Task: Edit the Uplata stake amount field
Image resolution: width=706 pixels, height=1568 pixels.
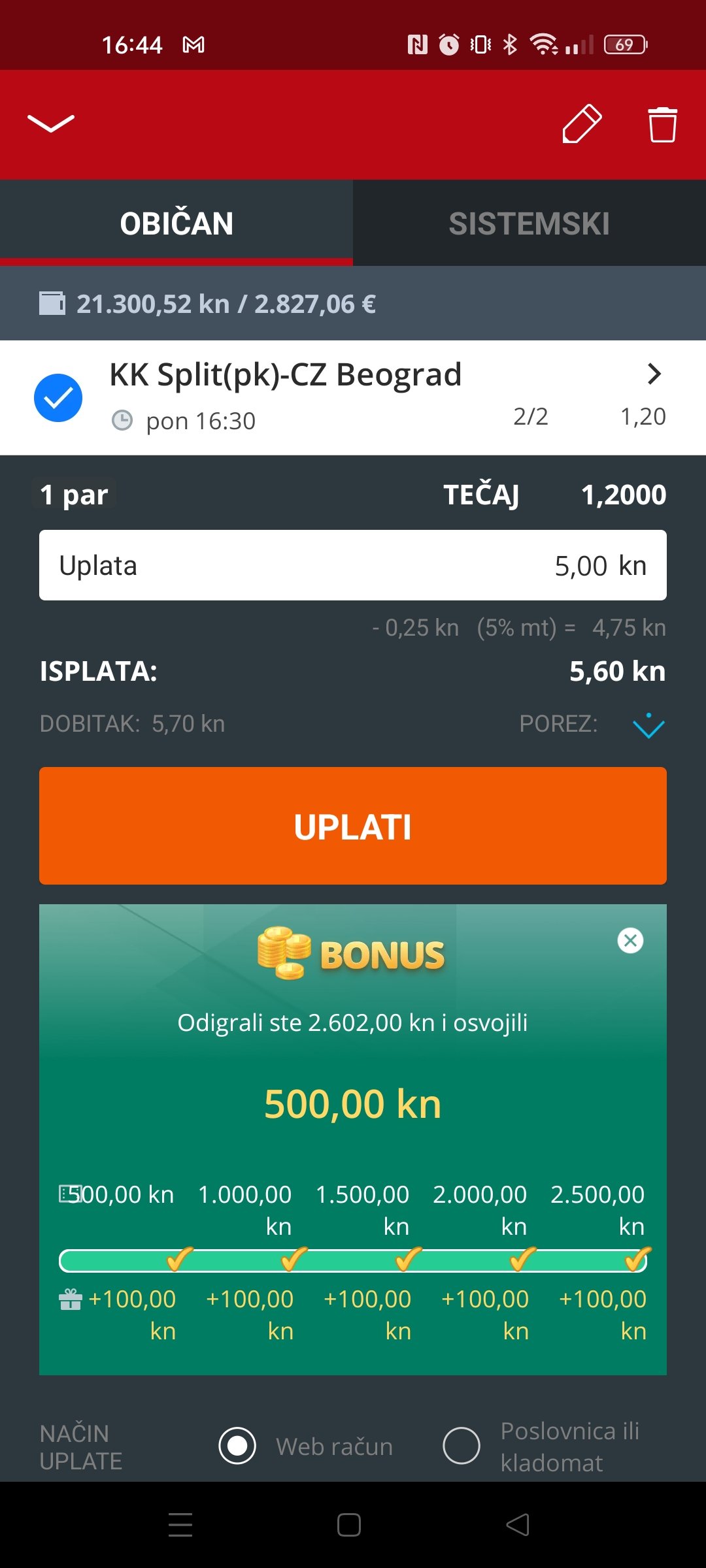Action: [353, 565]
